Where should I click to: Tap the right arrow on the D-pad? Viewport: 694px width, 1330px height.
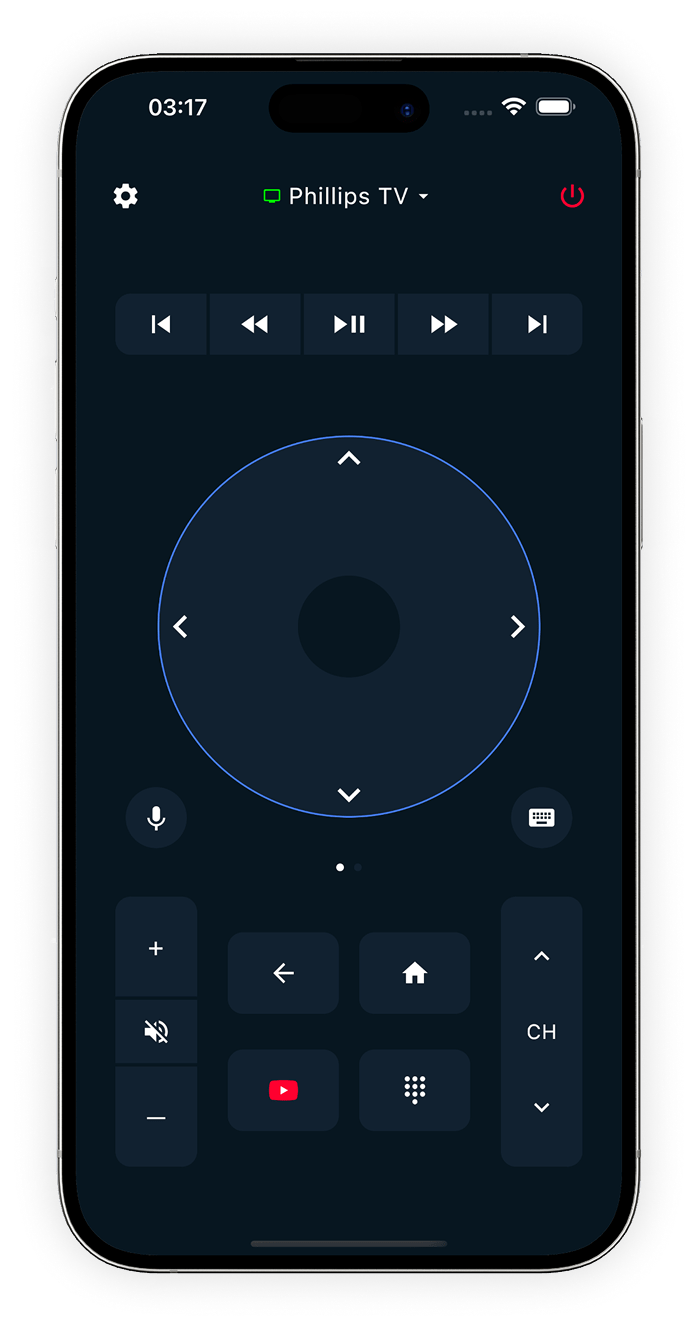click(x=517, y=627)
